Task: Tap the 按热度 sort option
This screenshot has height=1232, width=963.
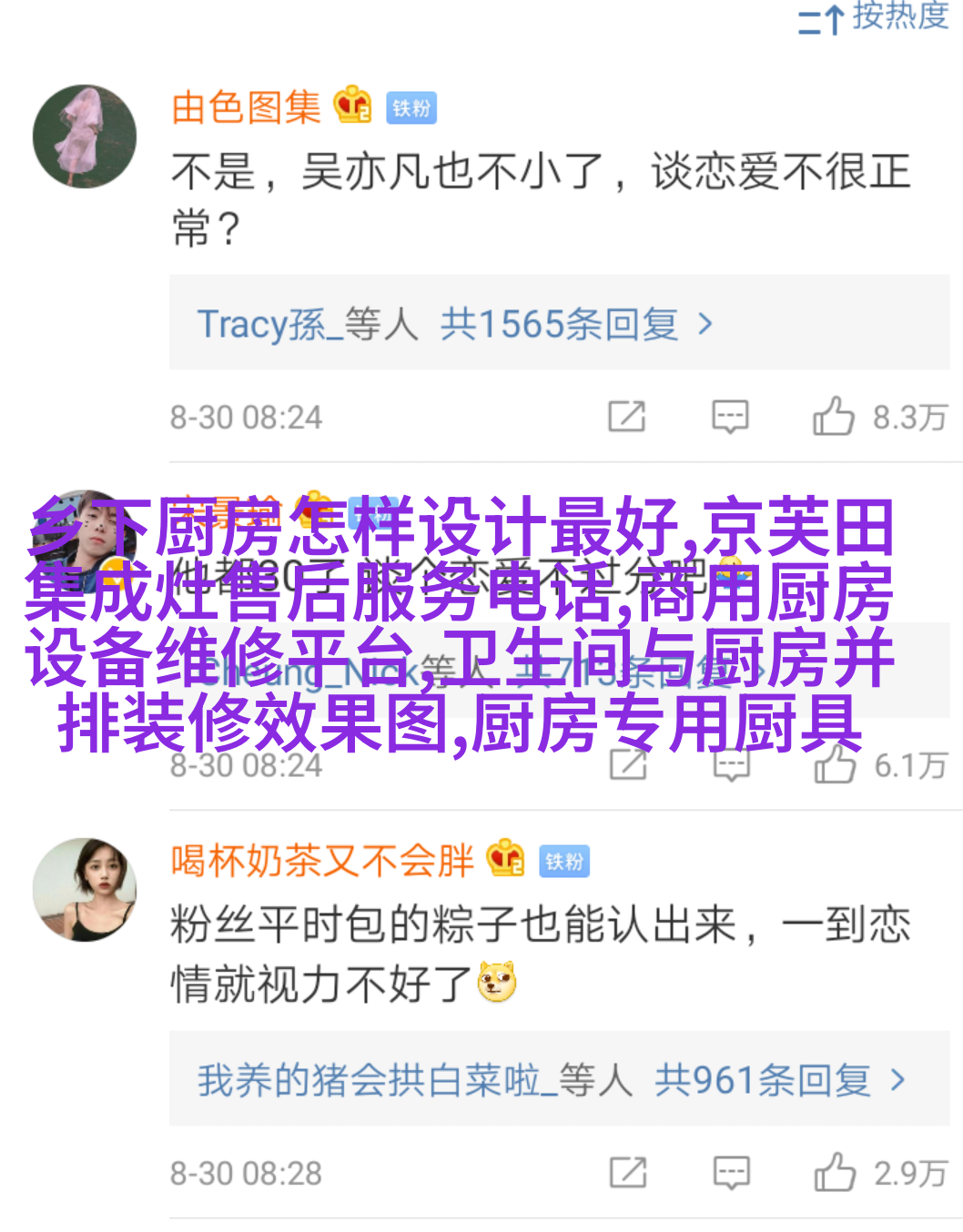Action: (x=874, y=16)
